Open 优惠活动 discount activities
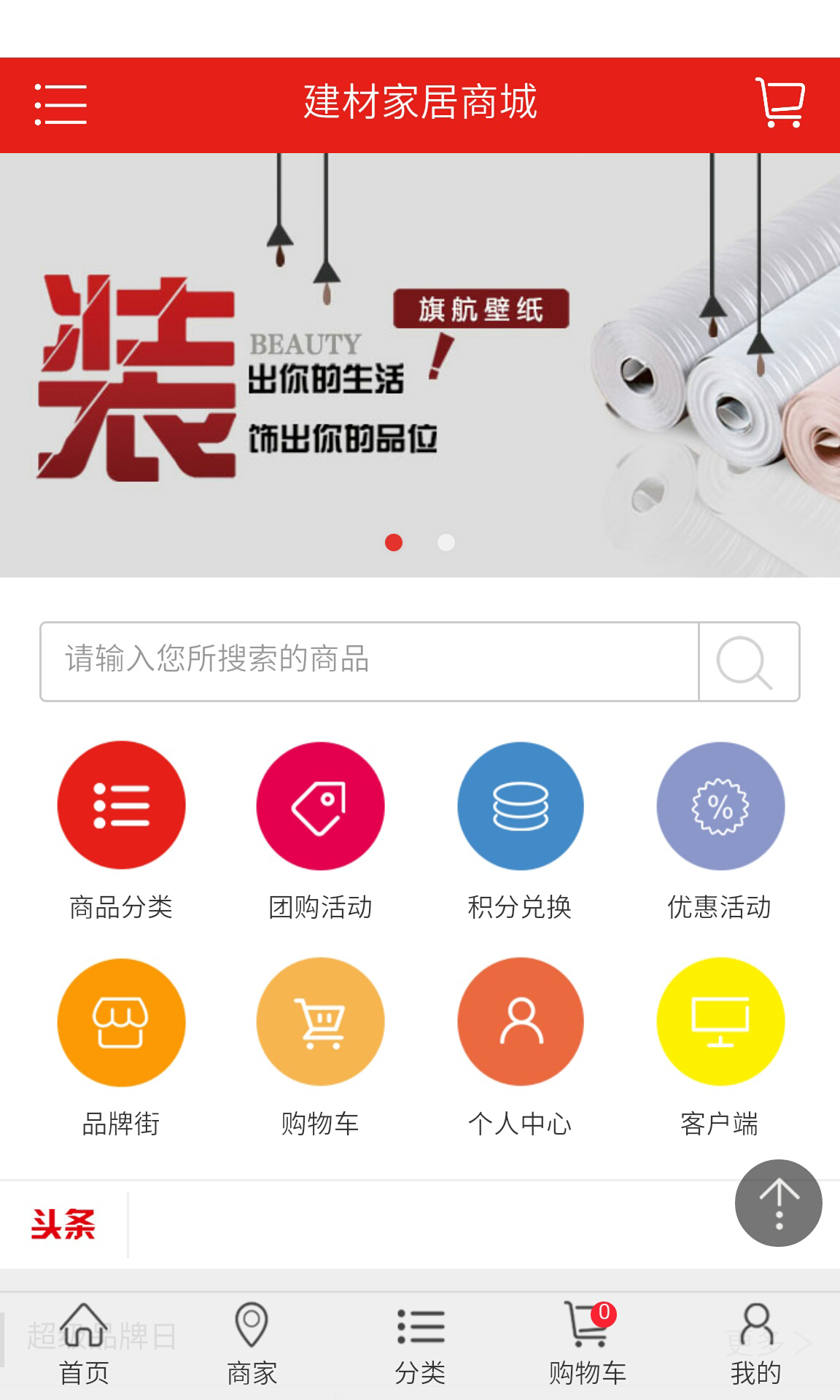Viewport: 840px width, 1400px height. click(x=720, y=806)
